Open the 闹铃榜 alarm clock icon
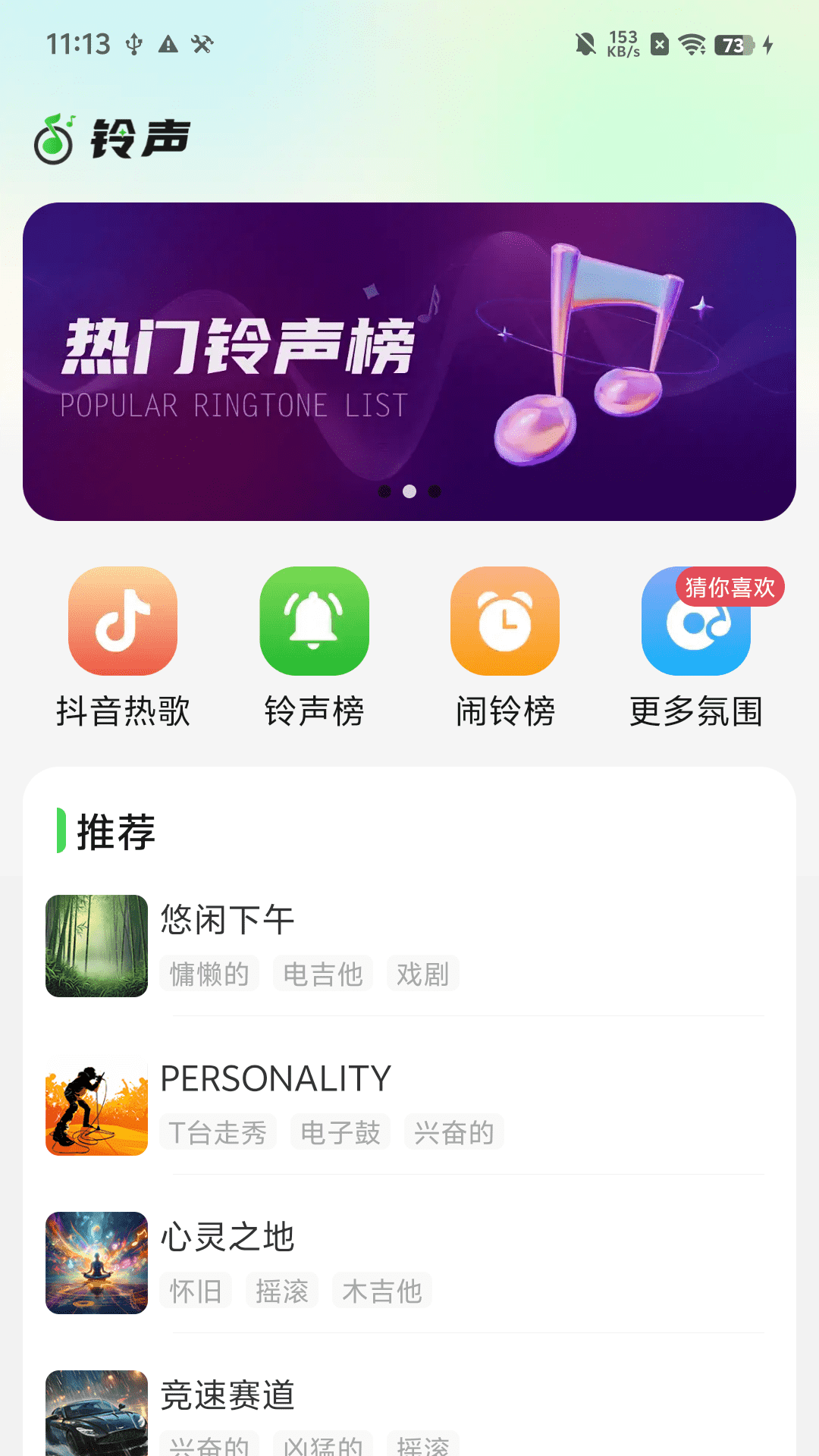This screenshot has height=1456, width=819. (x=504, y=620)
